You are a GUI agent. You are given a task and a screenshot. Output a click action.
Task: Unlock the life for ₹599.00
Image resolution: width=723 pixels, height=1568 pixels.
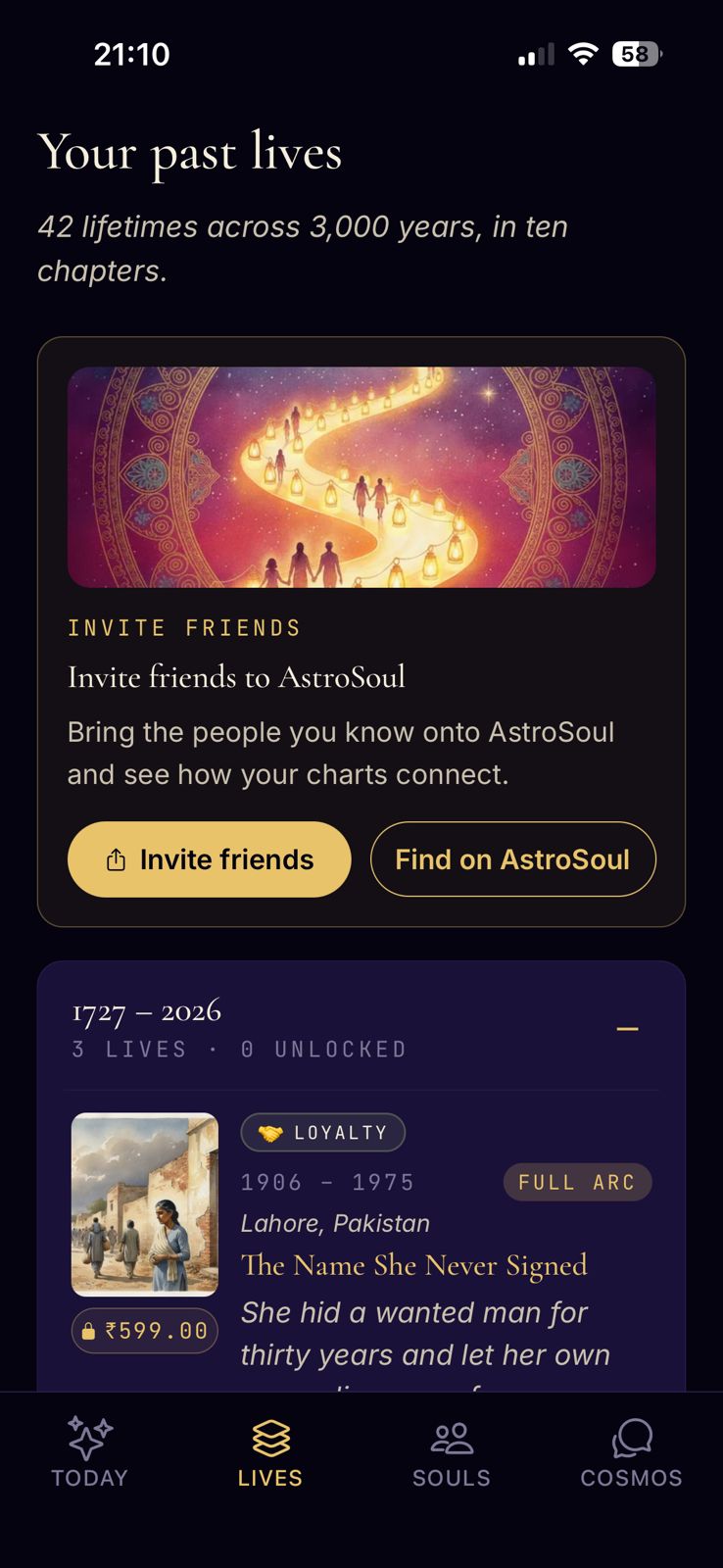(x=145, y=1331)
